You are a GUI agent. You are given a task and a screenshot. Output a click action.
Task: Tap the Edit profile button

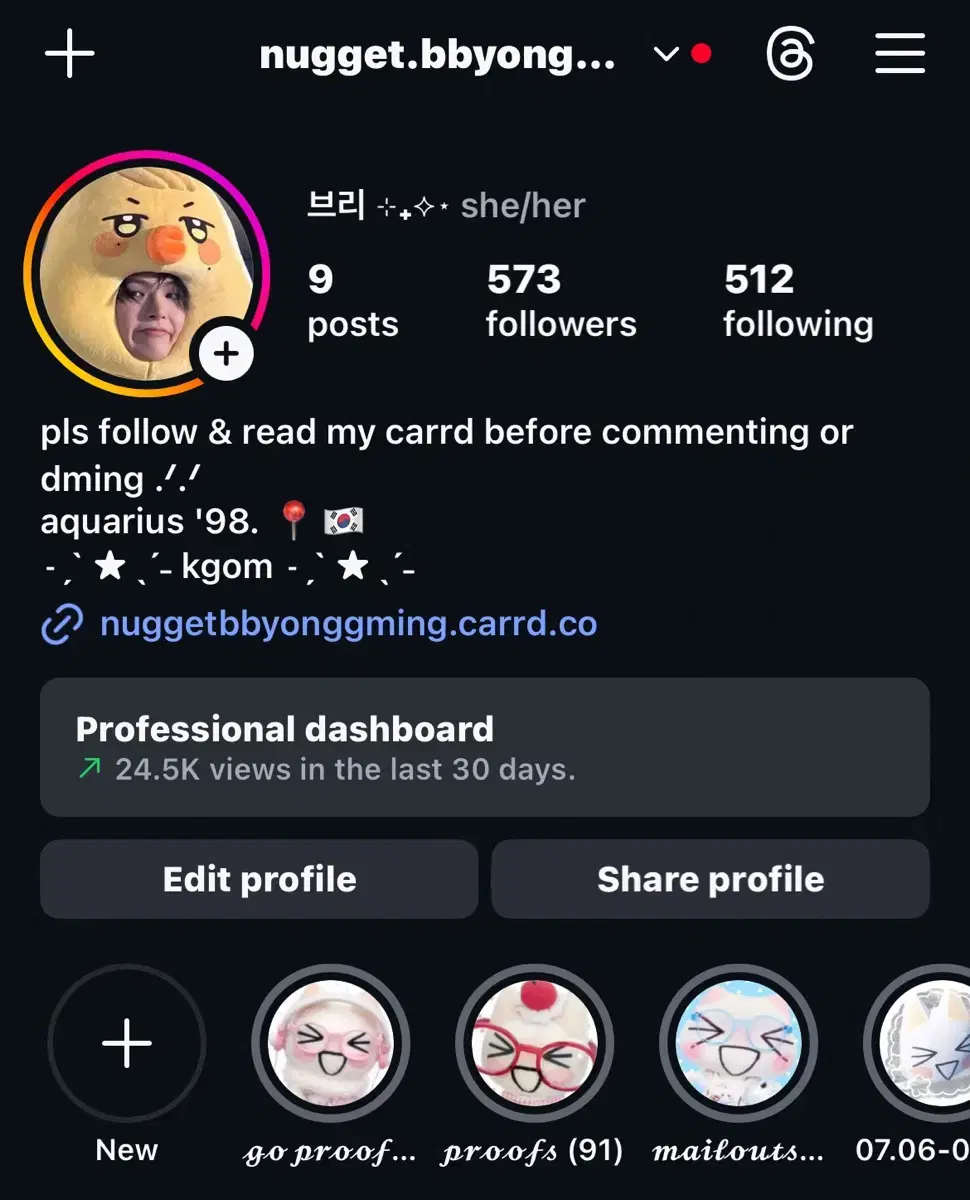(258, 879)
